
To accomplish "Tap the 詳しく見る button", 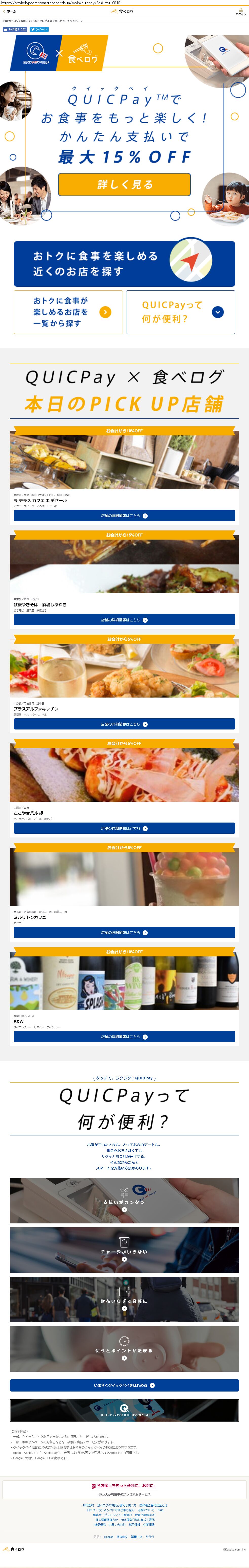I will 124,184.
